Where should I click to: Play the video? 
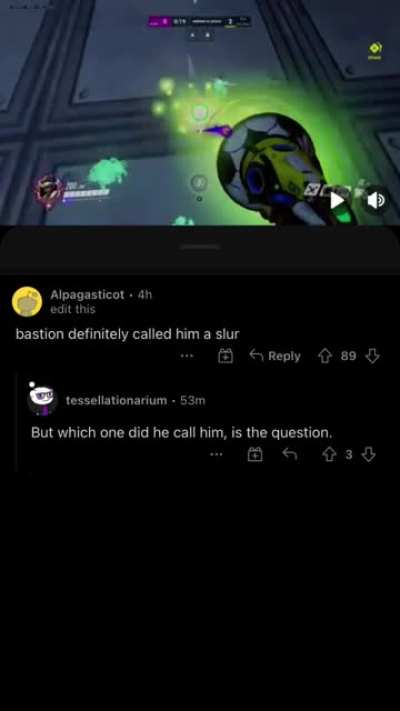point(337,200)
